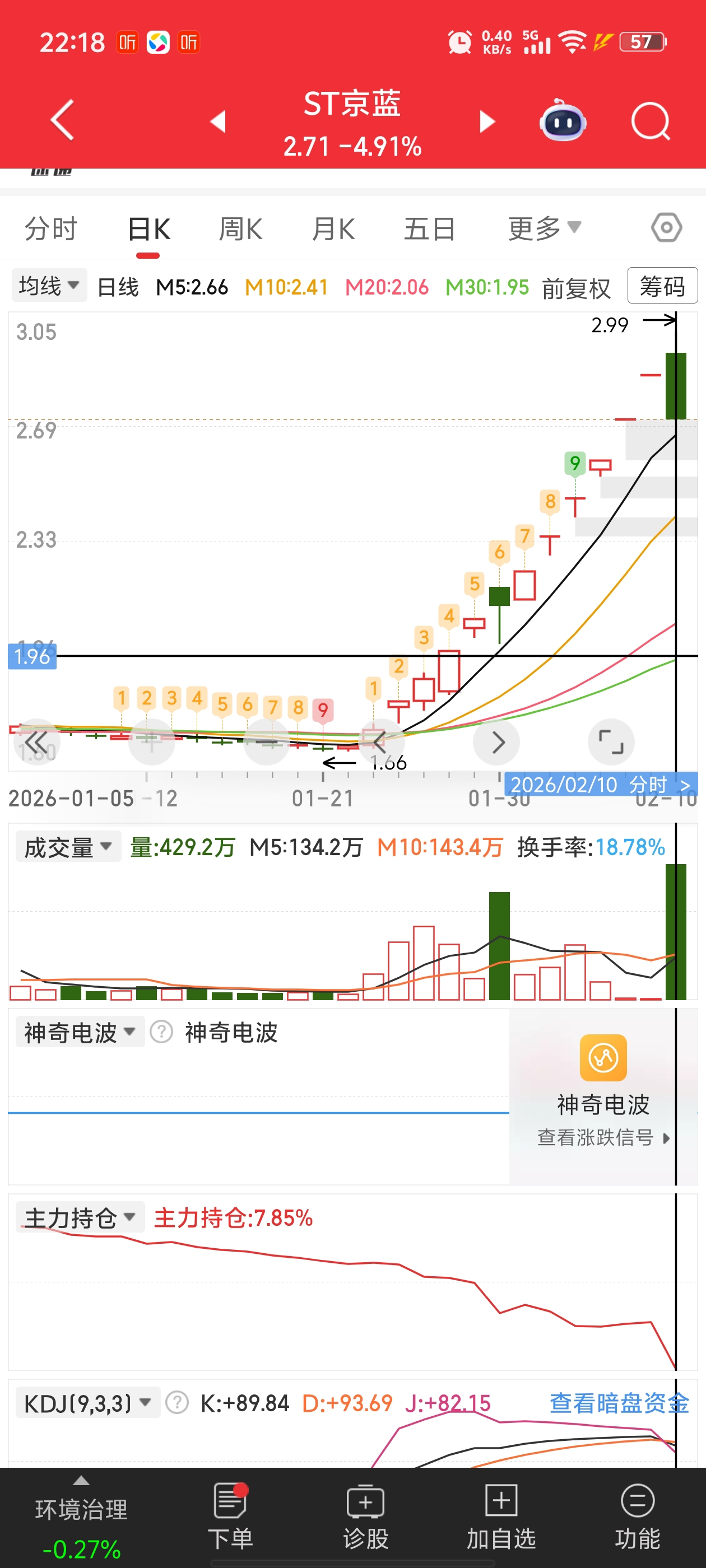Image resolution: width=706 pixels, height=1568 pixels.
Task: Open chart settings hexagon icon
Action: (x=666, y=228)
